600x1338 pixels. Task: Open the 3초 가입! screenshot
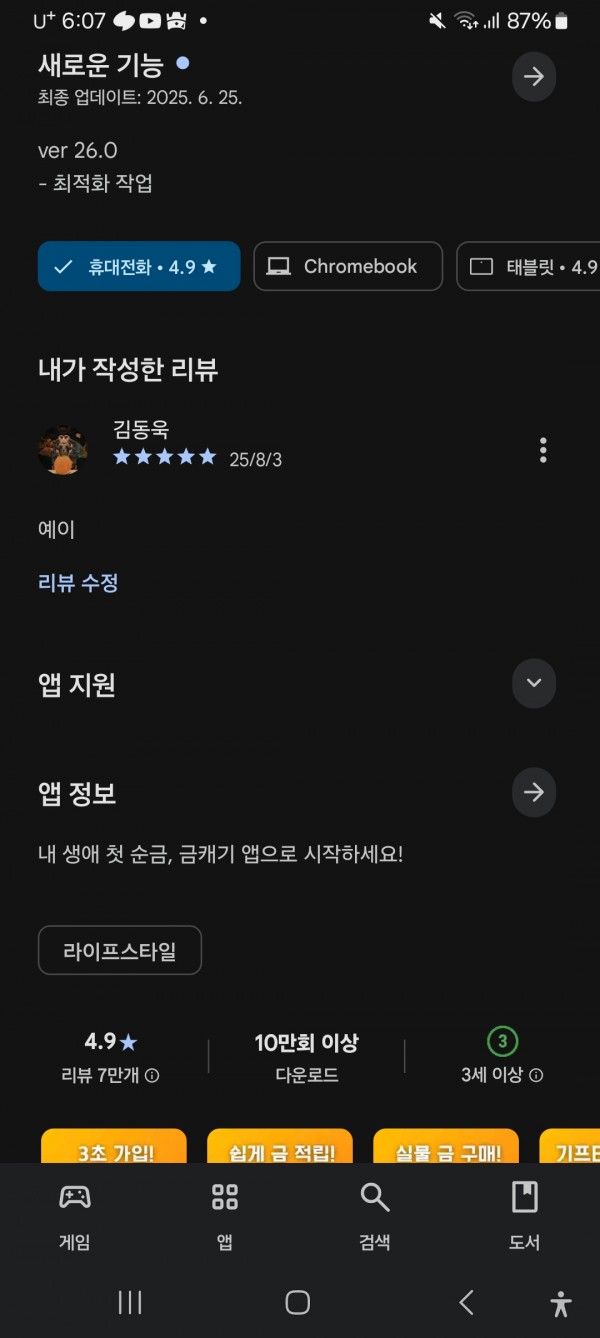tap(114, 1146)
